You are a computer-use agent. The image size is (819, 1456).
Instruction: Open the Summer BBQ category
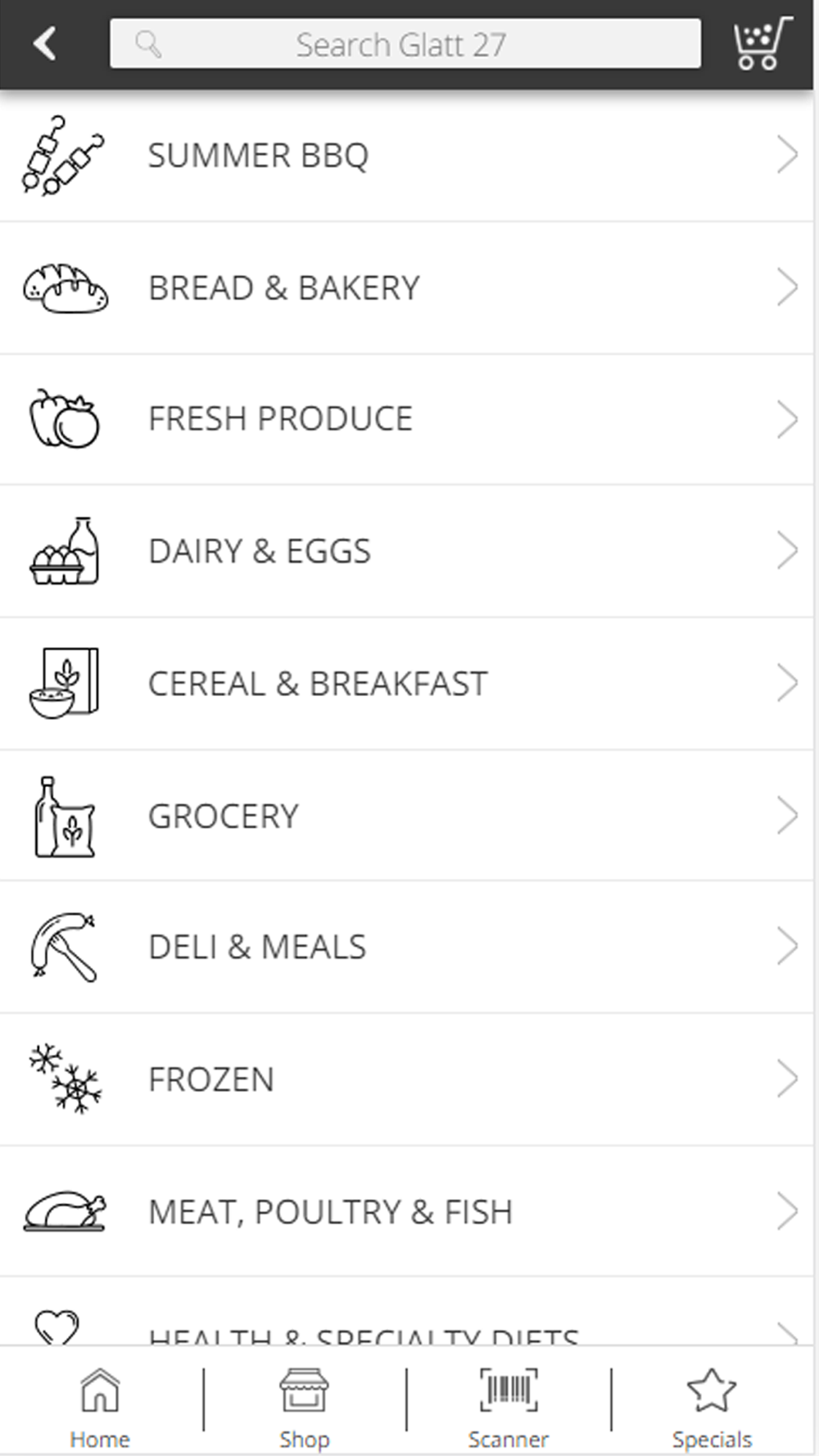(x=406, y=155)
